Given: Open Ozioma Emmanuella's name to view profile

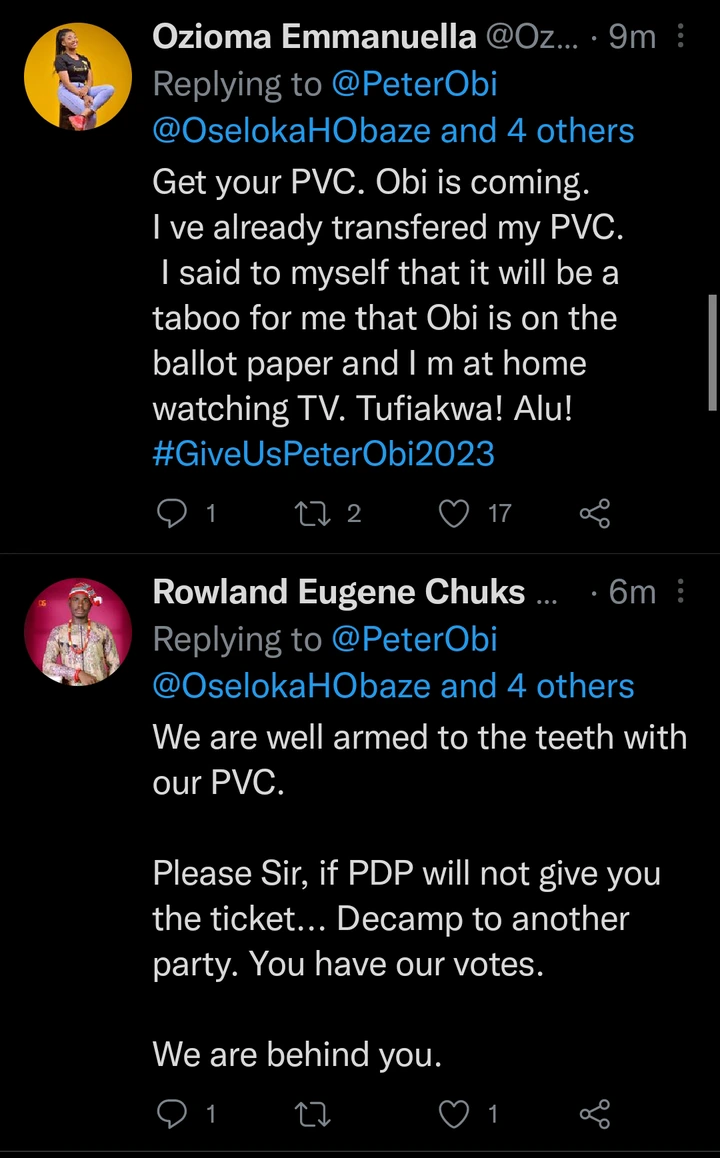Looking at the screenshot, I should (x=314, y=38).
